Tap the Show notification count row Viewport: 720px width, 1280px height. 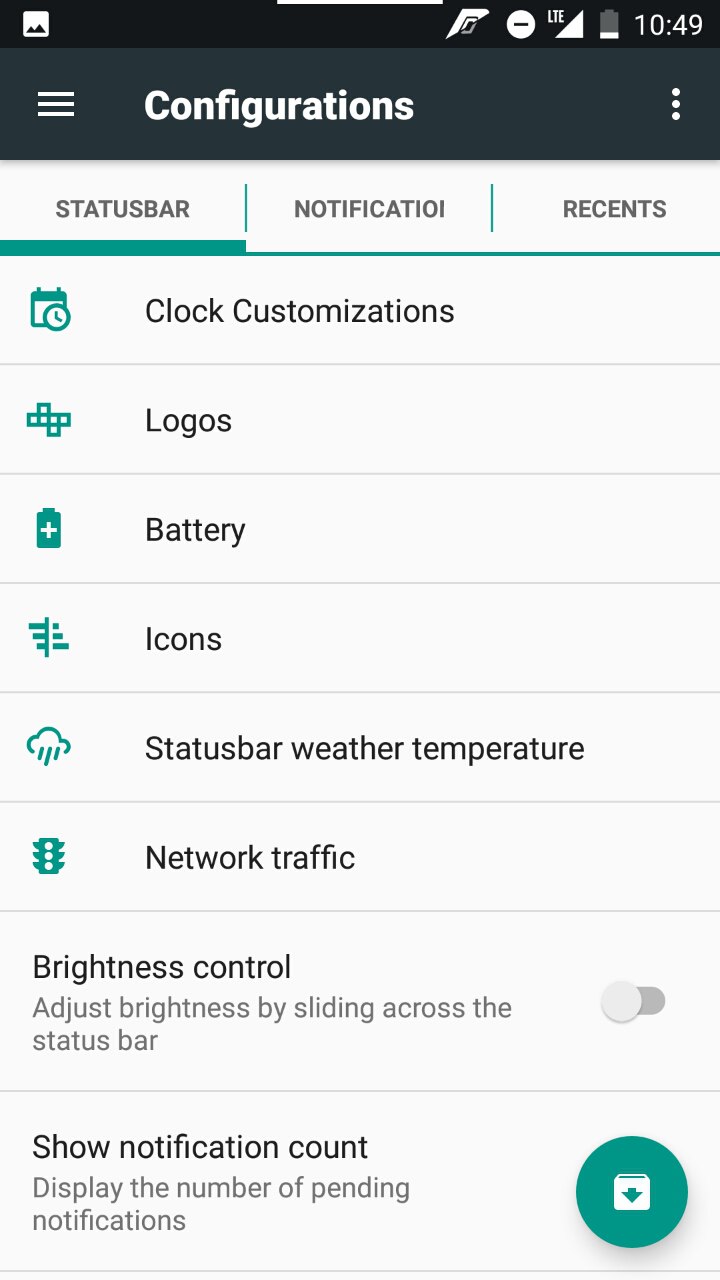tap(360, 1182)
